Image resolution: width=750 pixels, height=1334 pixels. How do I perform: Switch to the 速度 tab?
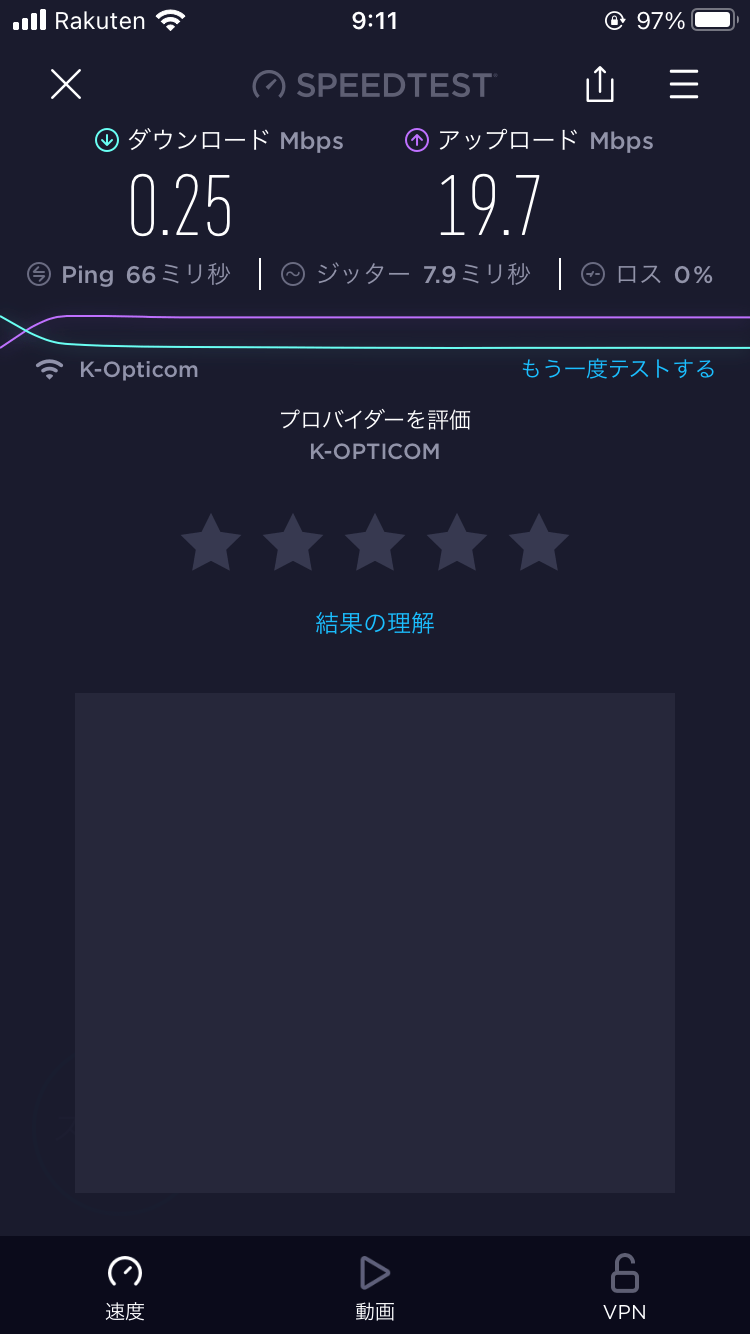coord(125,1287)
